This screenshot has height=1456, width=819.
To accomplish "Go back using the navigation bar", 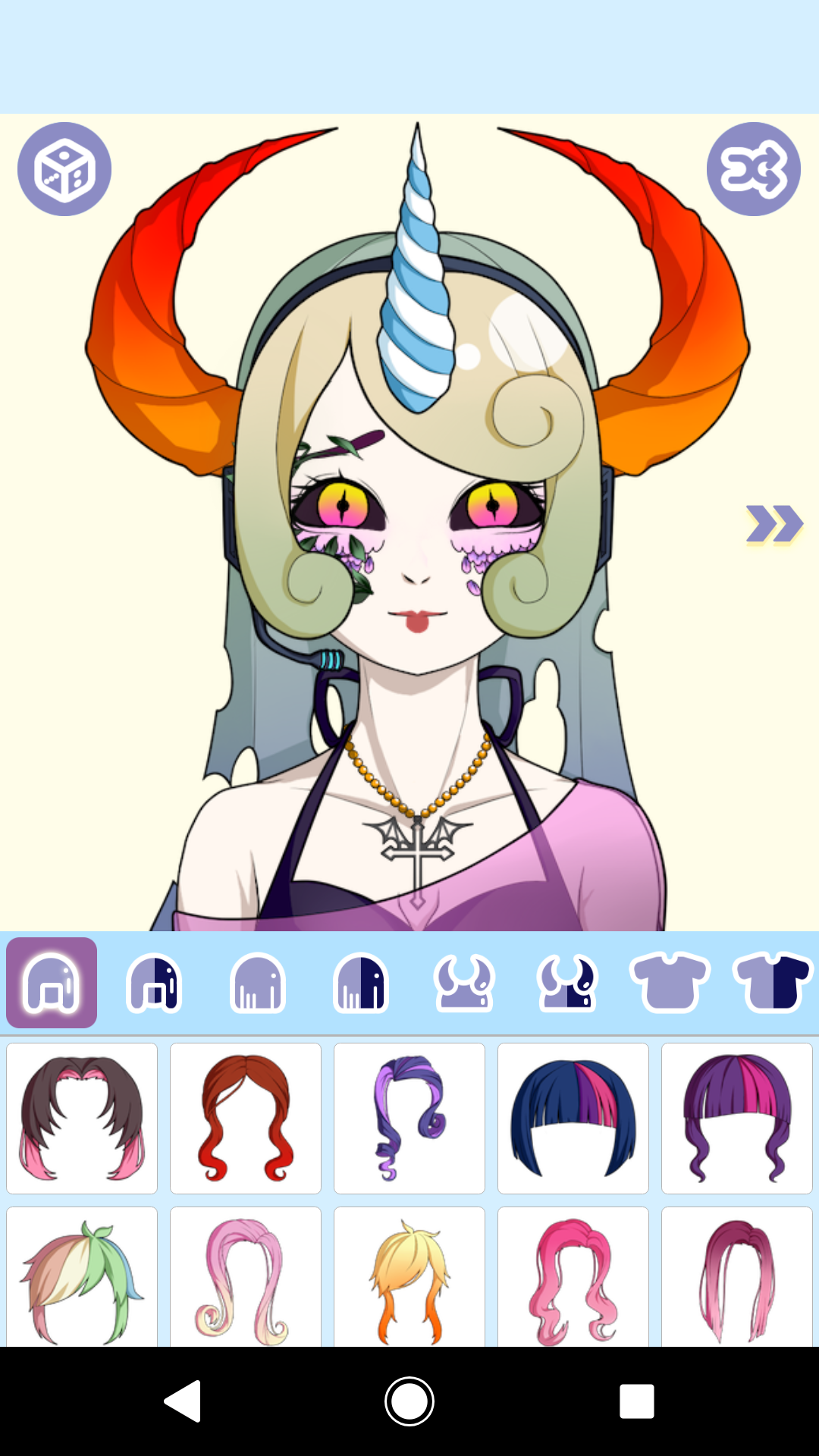I will point(183,1401).
